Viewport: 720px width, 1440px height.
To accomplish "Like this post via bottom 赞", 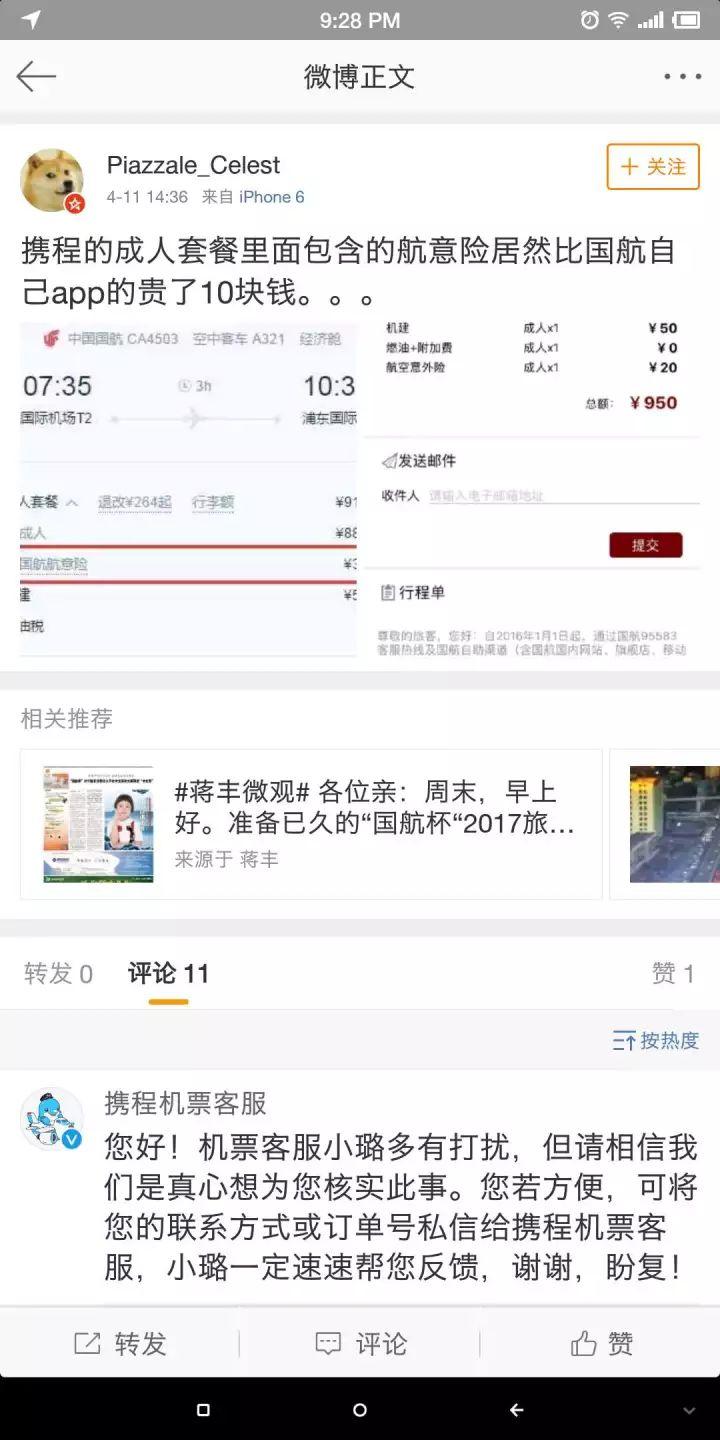I will coord(600,1344).
